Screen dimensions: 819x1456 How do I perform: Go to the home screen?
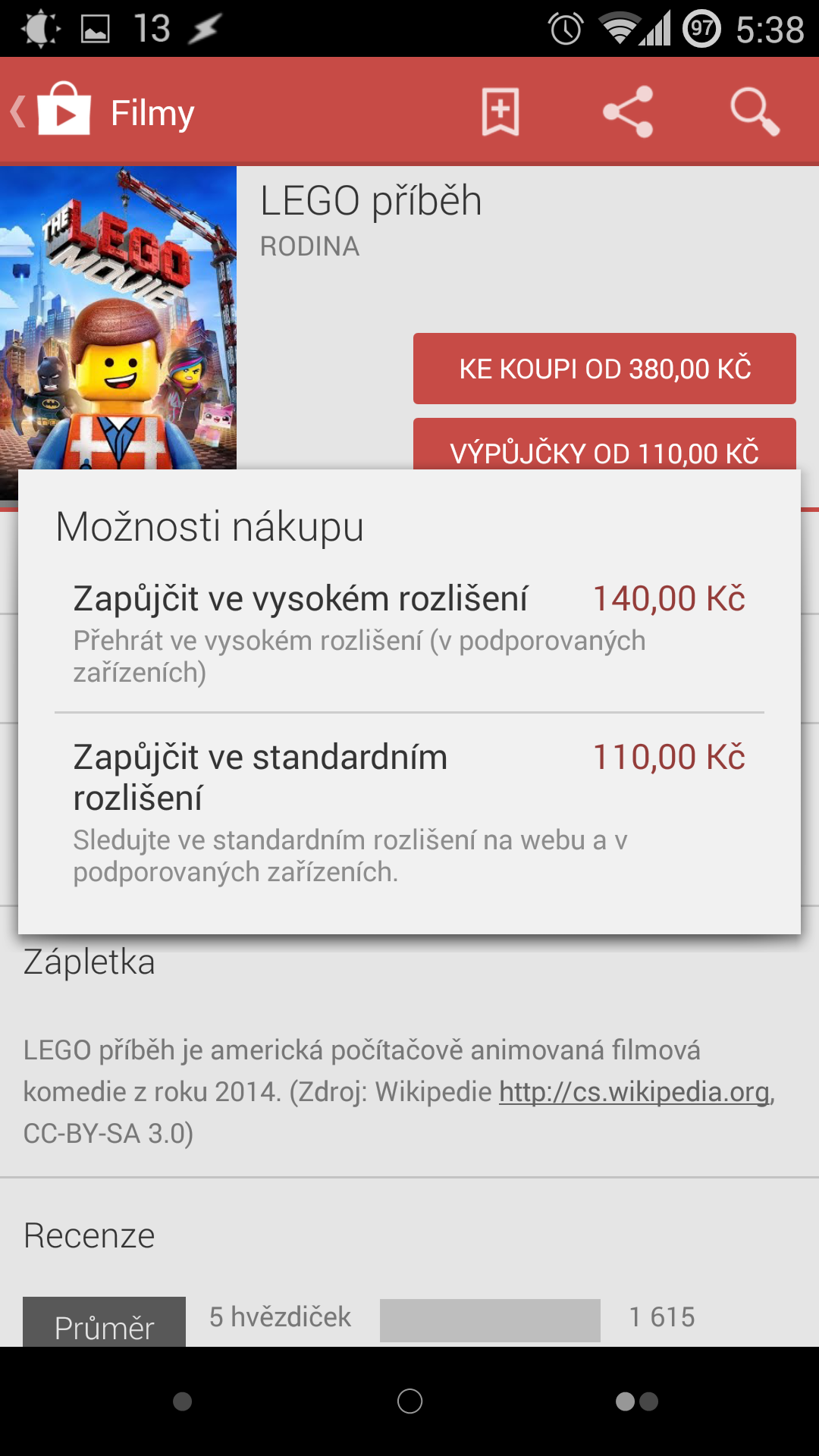point(409,1401)
